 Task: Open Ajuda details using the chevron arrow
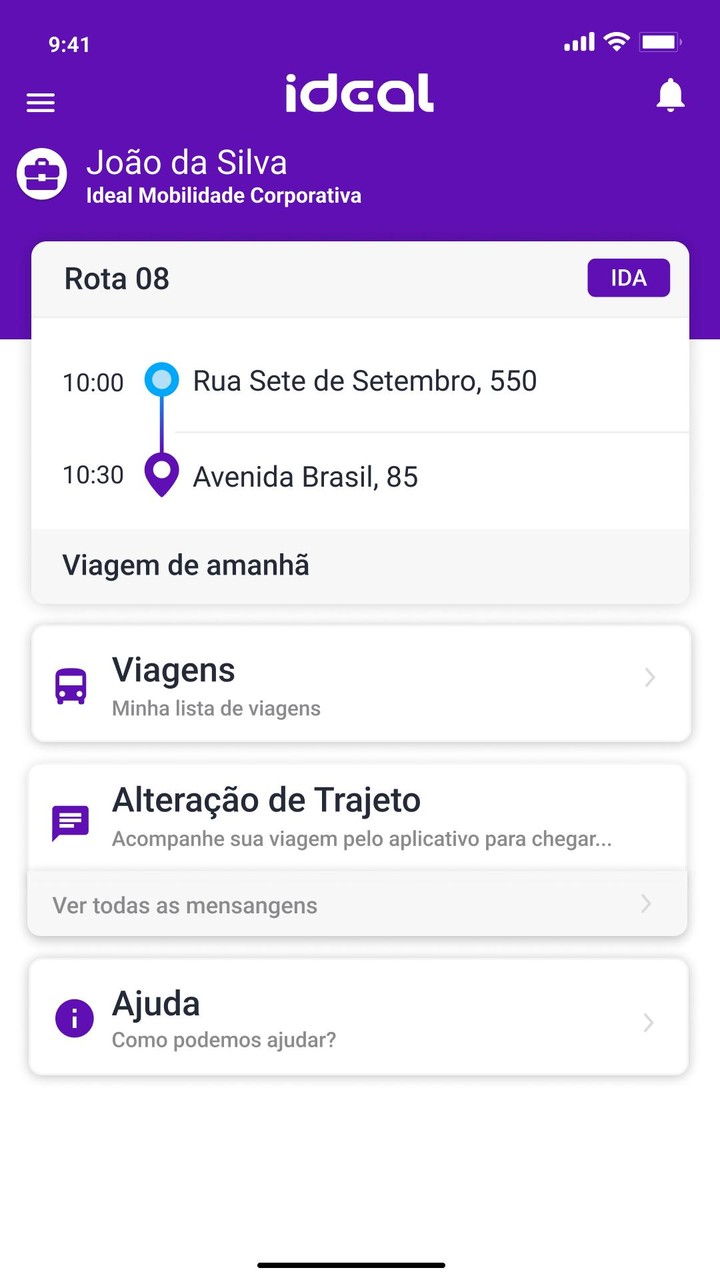648,1023
